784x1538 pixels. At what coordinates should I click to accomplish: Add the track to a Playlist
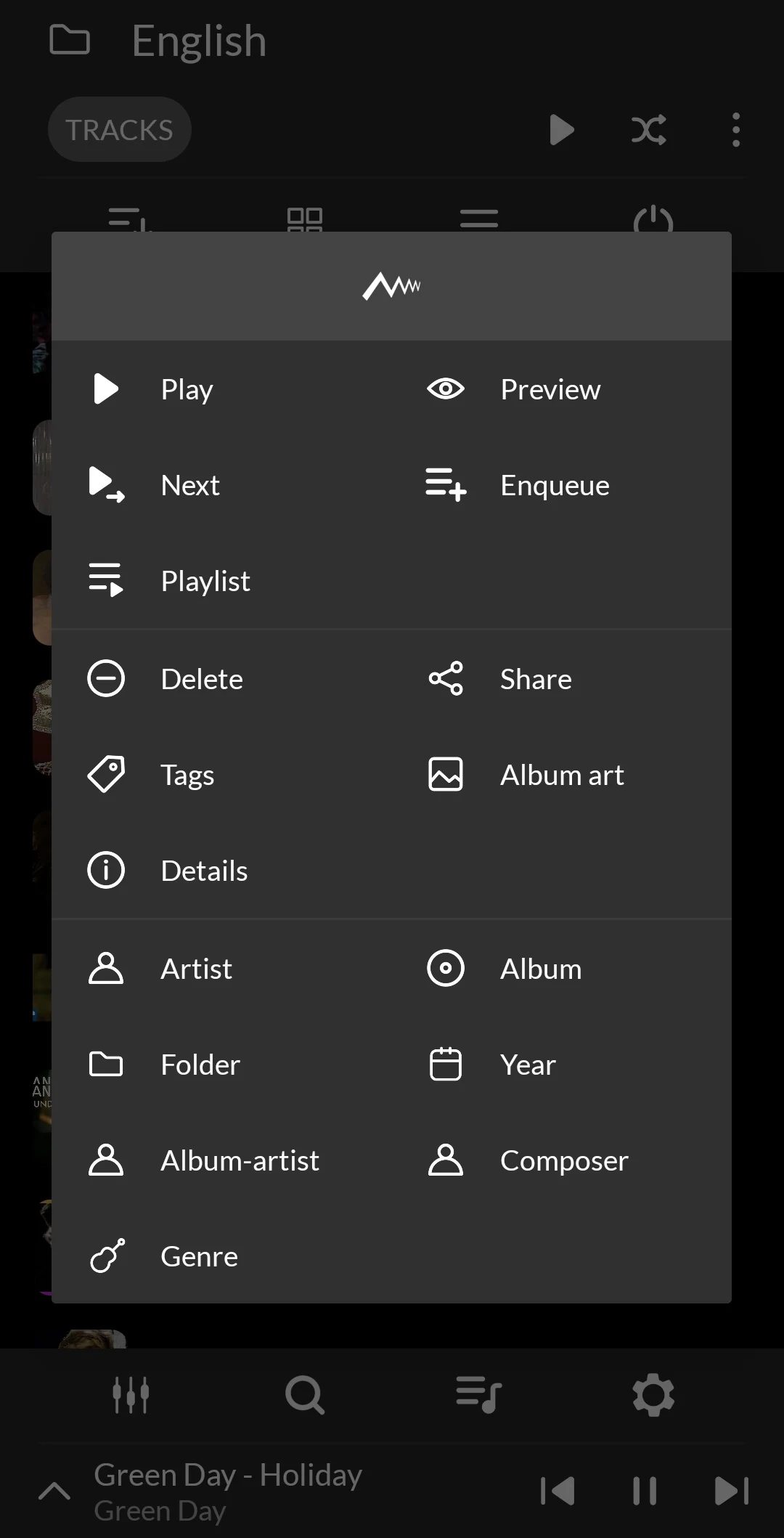tap(221, 581)
